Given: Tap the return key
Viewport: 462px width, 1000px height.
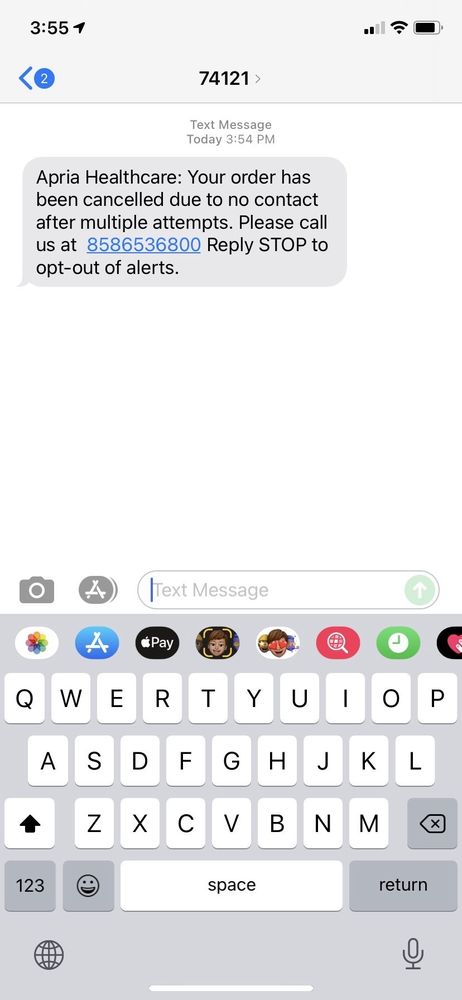Looking at the screenshot, I should 403,885.
